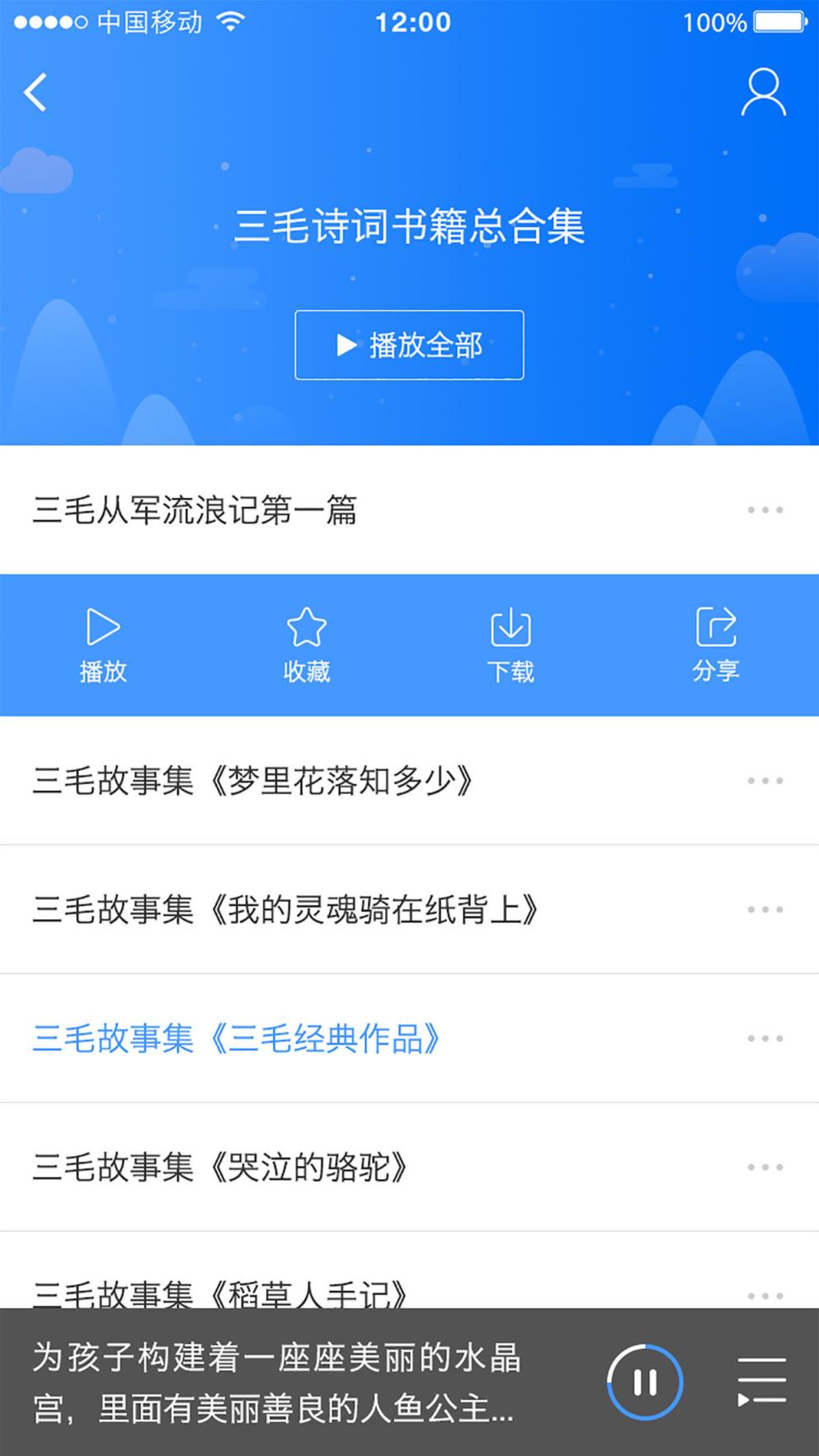Open the user profile icon at top right
The height and width of the screenshot is (1456, 819).
pos(763,92)
